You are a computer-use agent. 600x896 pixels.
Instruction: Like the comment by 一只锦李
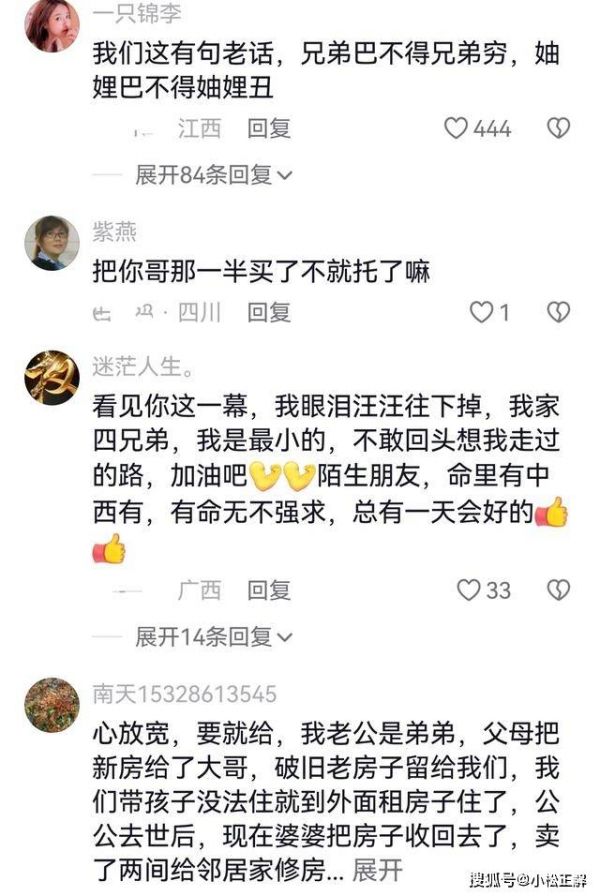click(x=456, y=129)
